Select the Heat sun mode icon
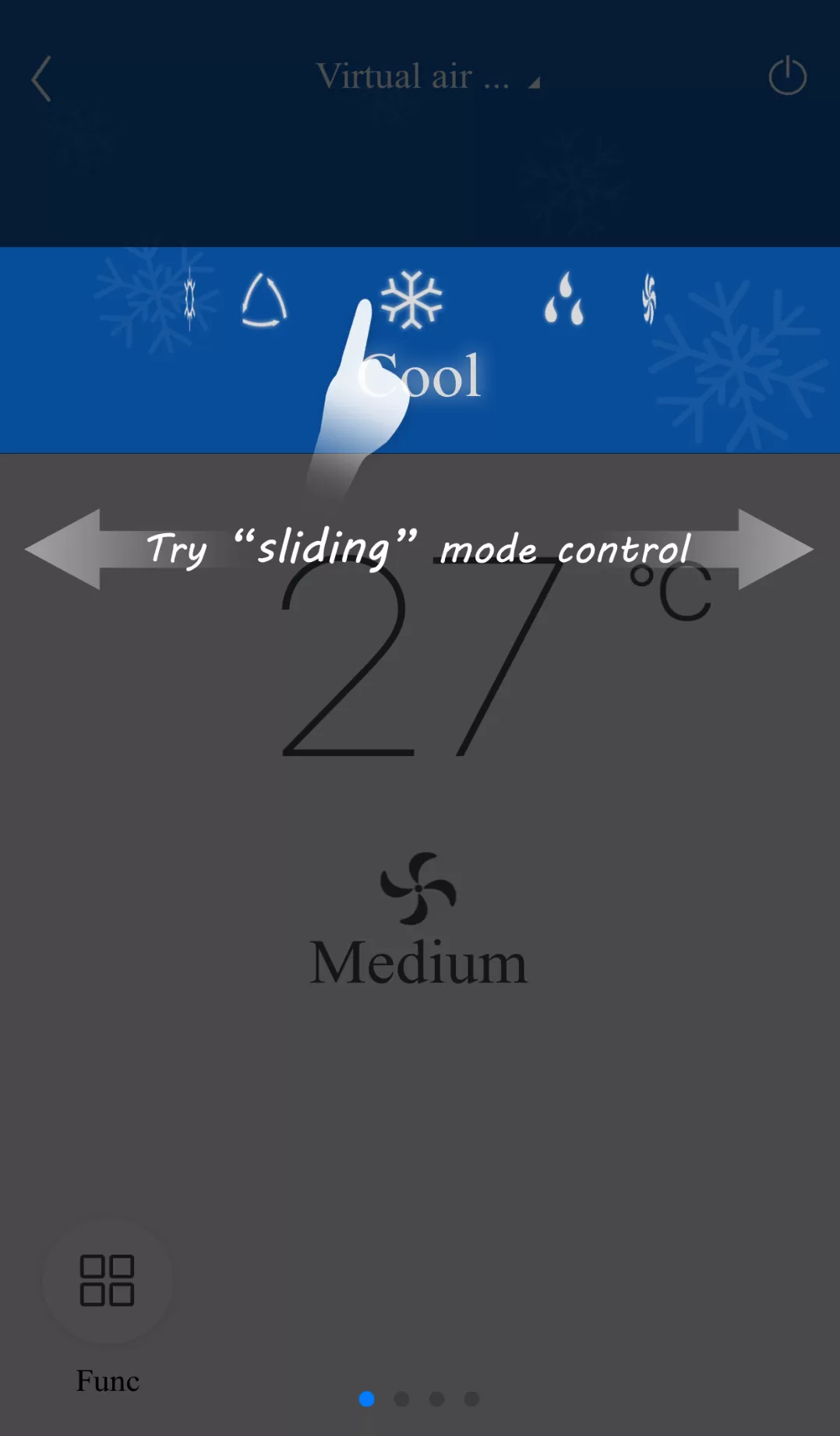 click(189, 299)
